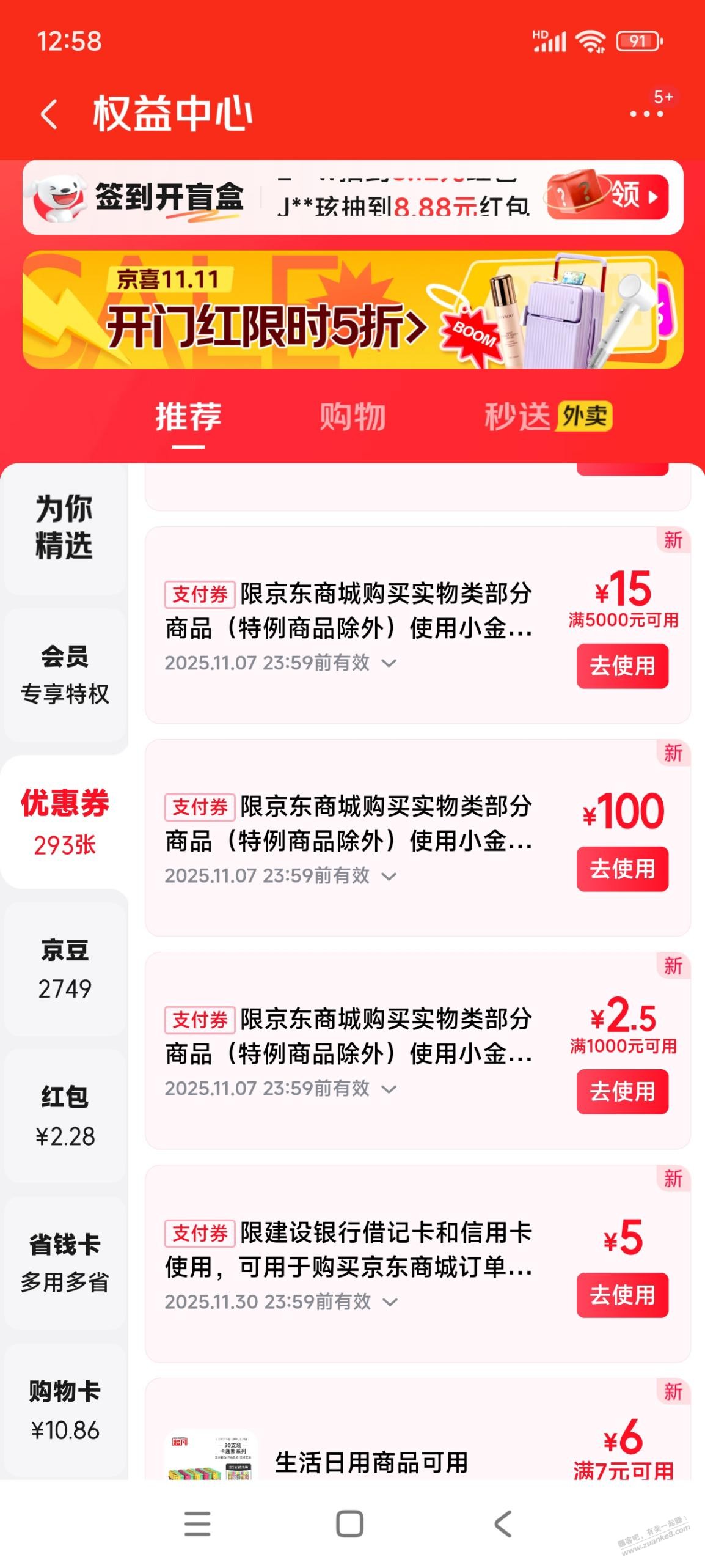
Task: Open the 京喜11.11 开门红限时5折 banner
Action: click(352, 310)
